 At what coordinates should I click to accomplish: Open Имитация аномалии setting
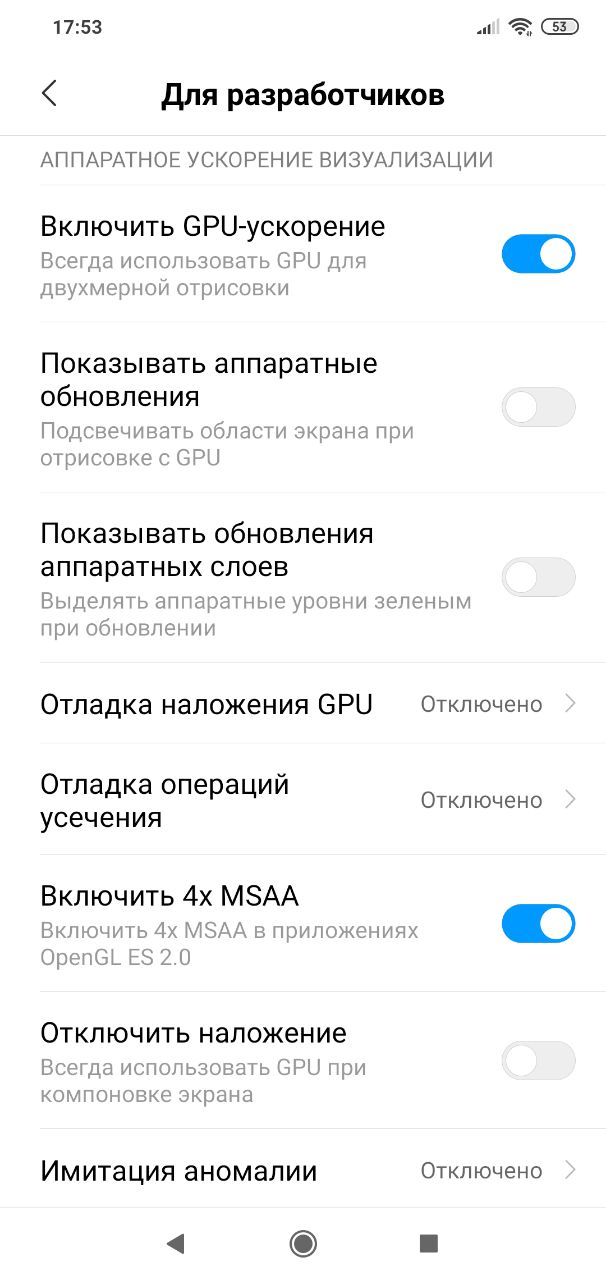[303, 1170]
